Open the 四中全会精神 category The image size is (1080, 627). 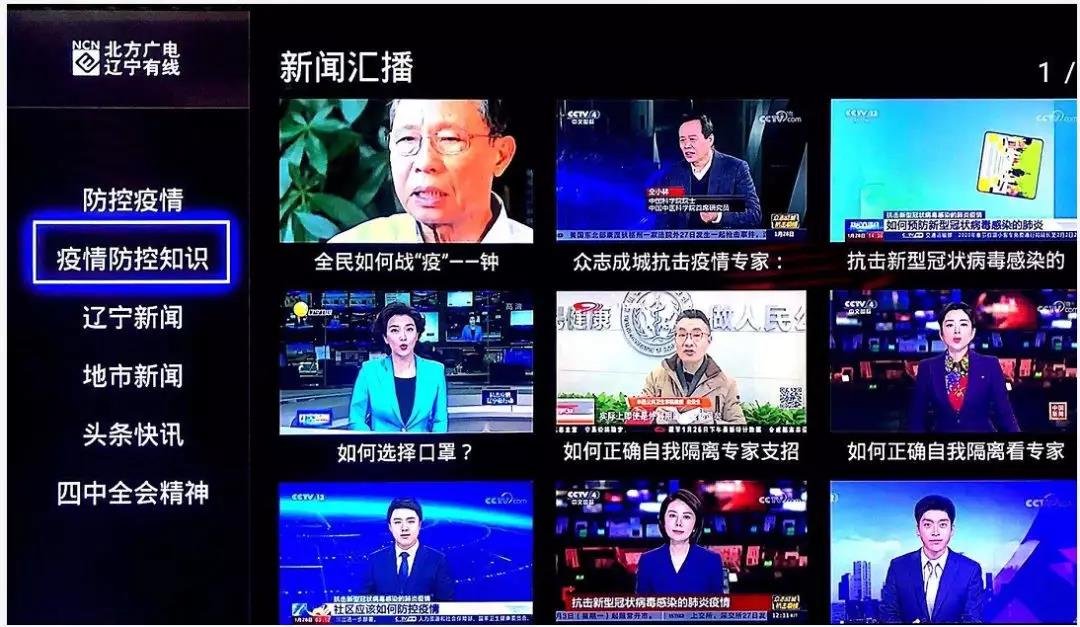pos(133,492)
